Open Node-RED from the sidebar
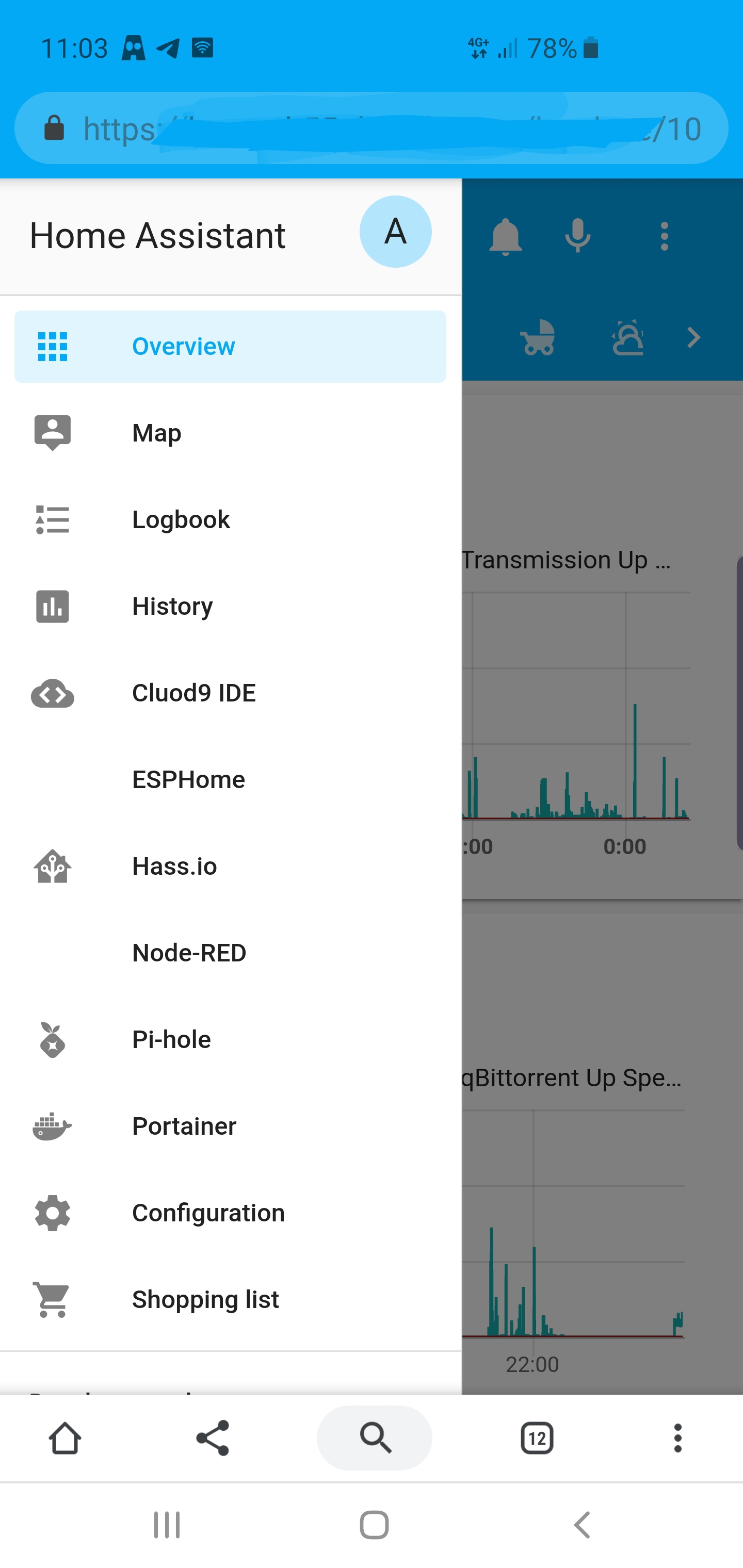Image resolution: width=743 pixels, height=1568 pixels. pyautogui.click(x=189, y=953)
